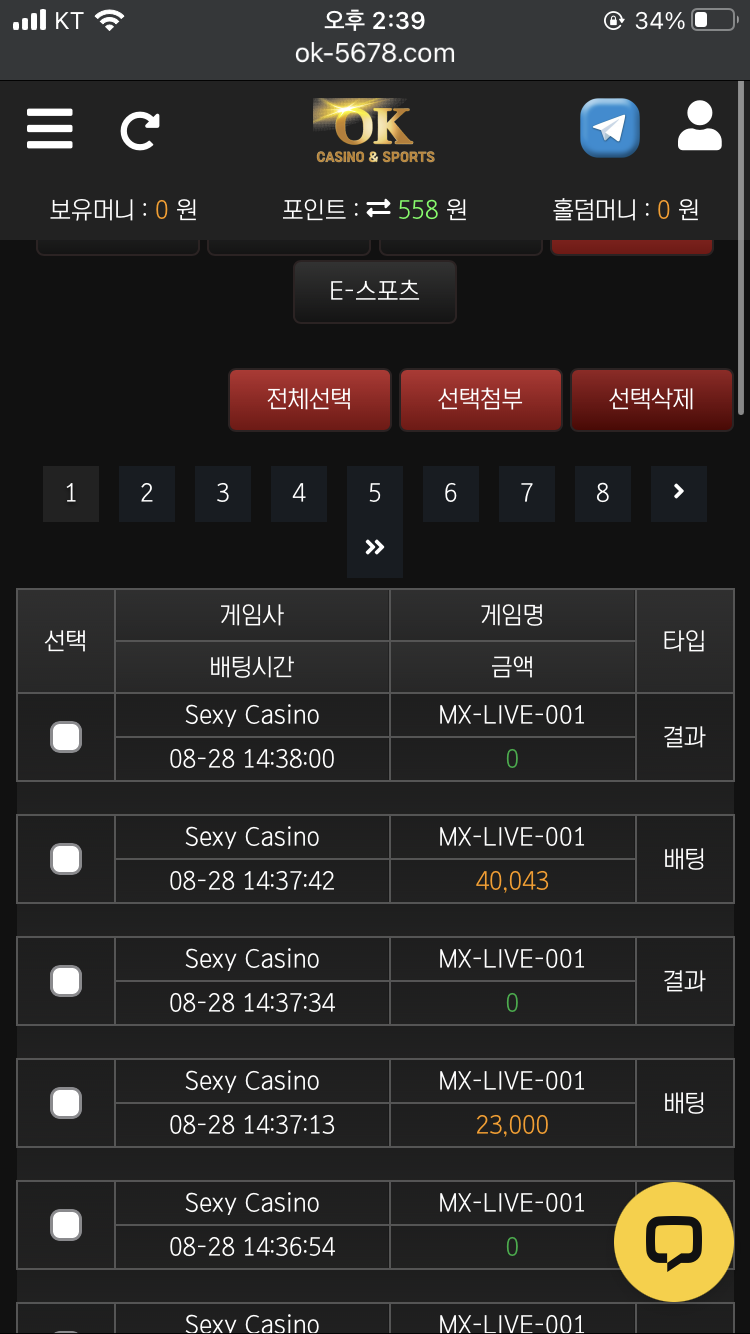Open the hamburger menu
Screen dimensions: 750x1334
tap(49, 129)
